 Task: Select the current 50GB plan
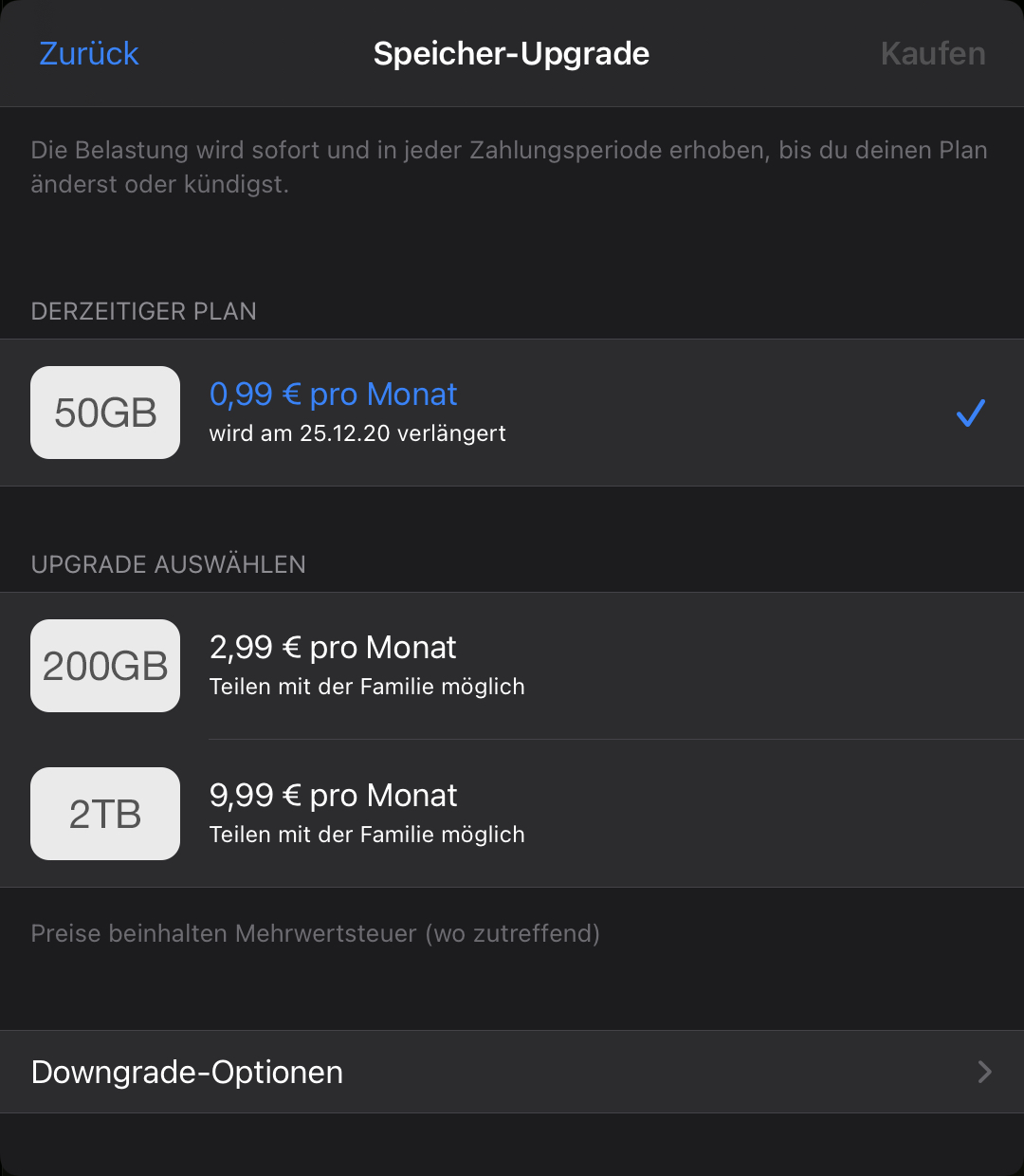pos(512,413)
